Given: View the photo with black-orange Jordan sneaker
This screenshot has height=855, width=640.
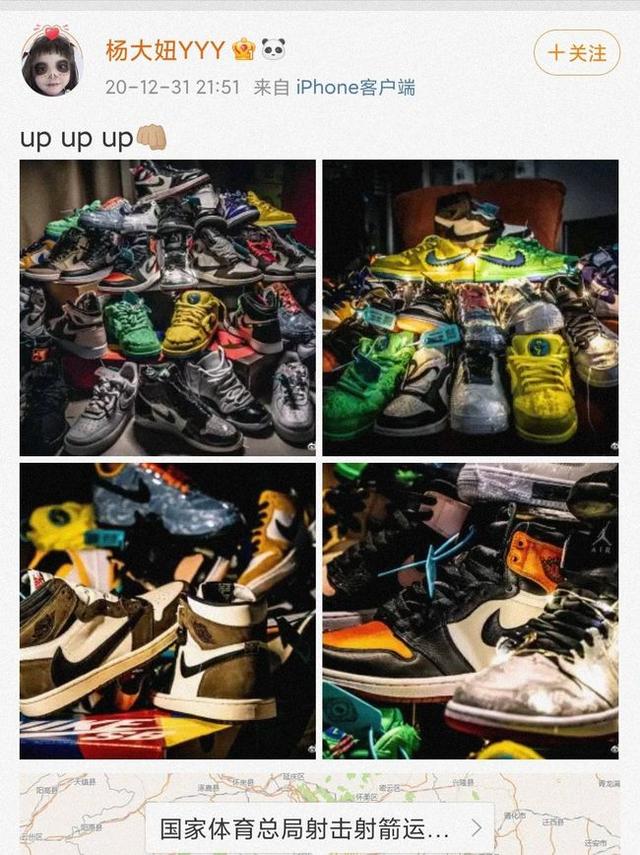Looking at the screenshot, I should click(470, 610).
